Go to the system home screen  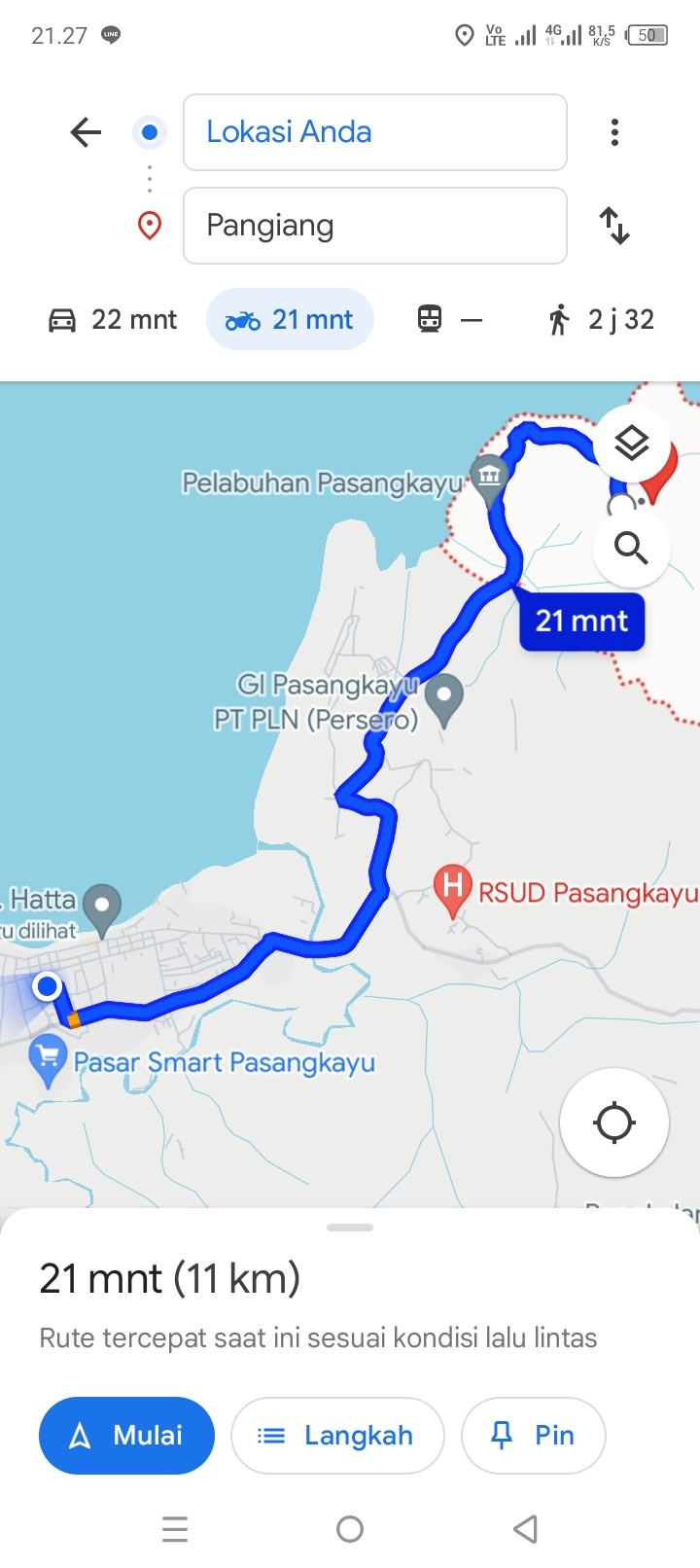350,1529
